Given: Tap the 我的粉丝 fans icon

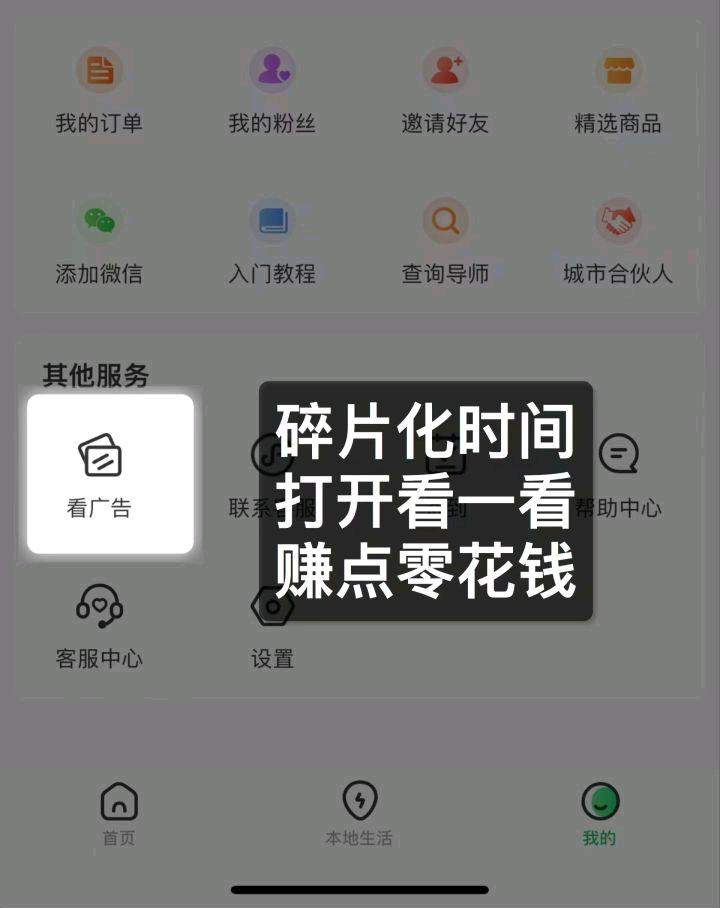Looking at the screenshot, I should click(x=270, y=90).
